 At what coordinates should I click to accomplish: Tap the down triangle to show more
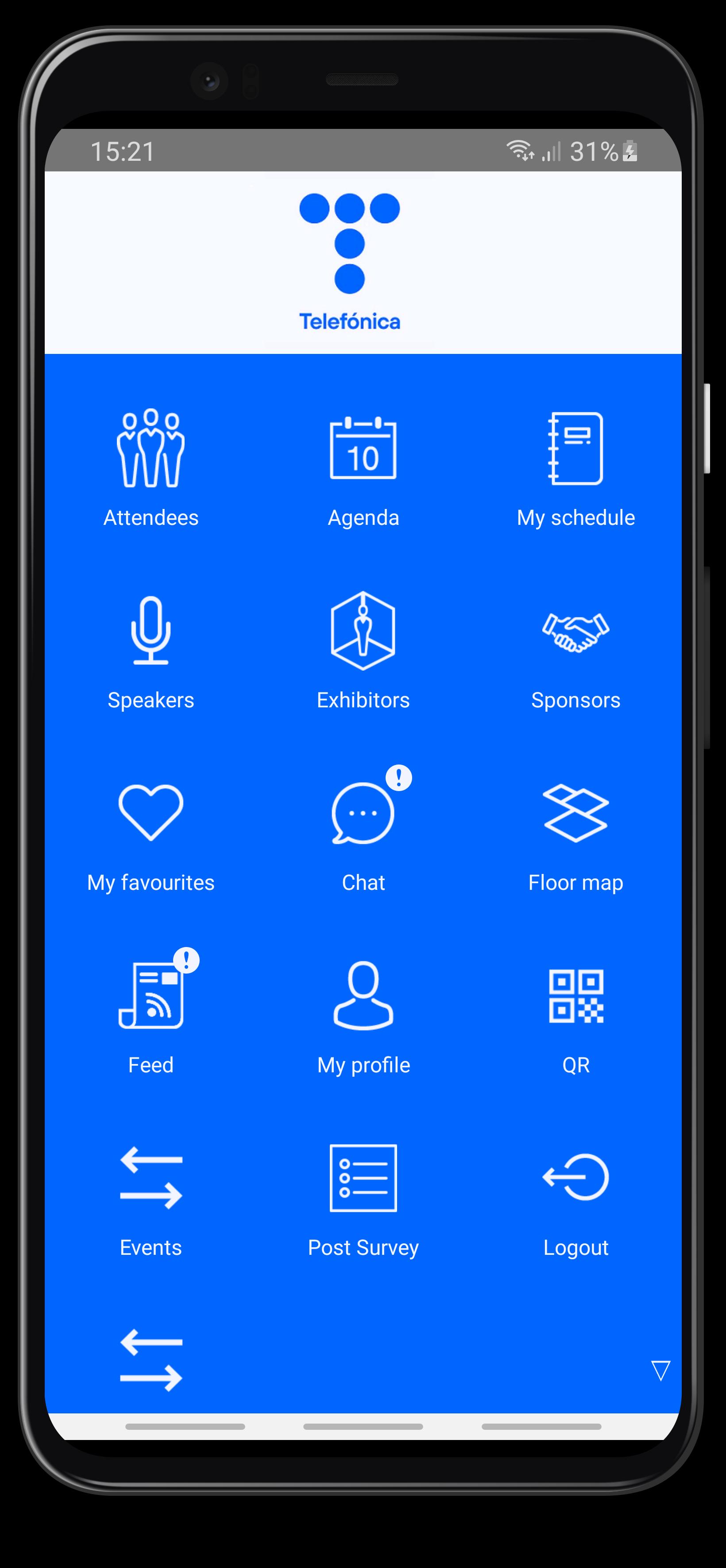660,1370
